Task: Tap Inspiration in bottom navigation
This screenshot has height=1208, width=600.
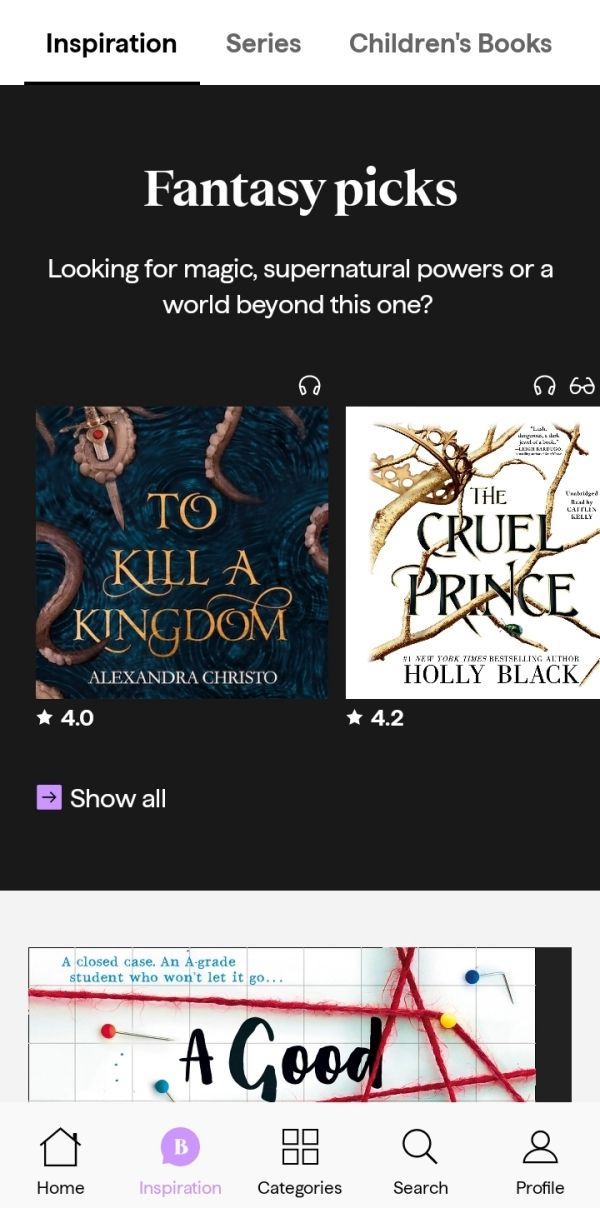Action: [180, 1162]
